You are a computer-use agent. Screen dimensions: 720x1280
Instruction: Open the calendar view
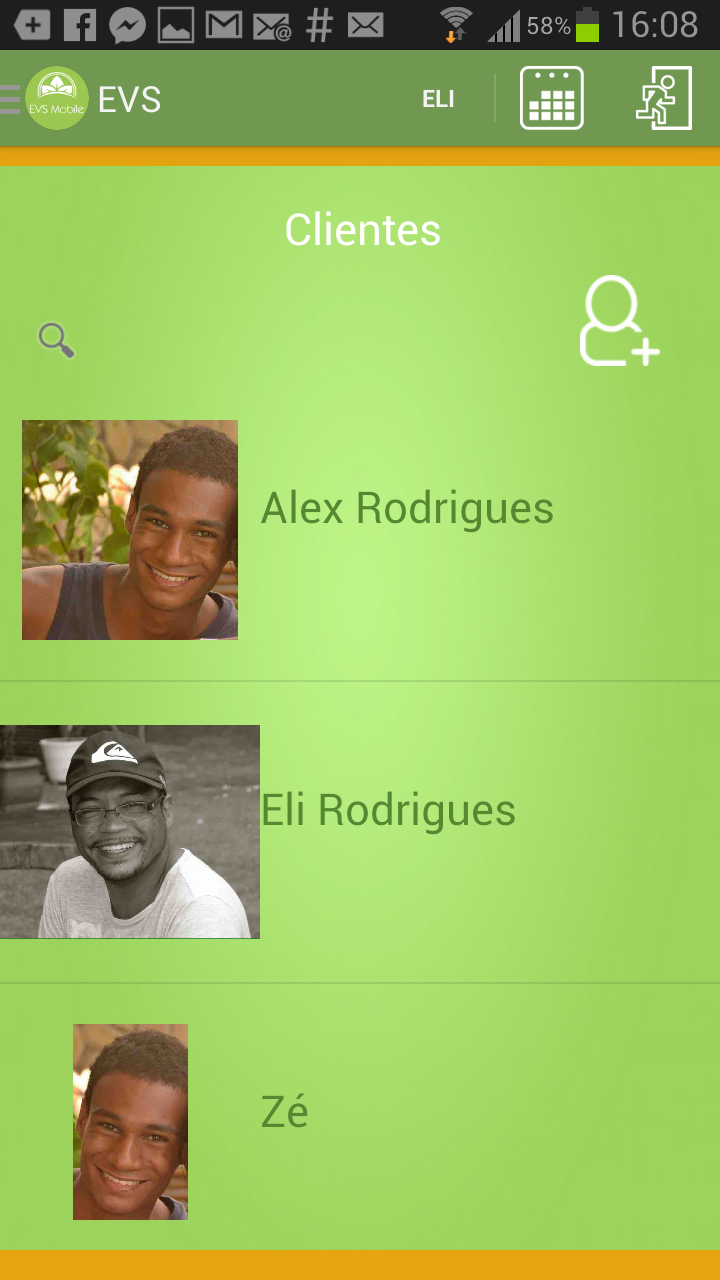(551, 98)
